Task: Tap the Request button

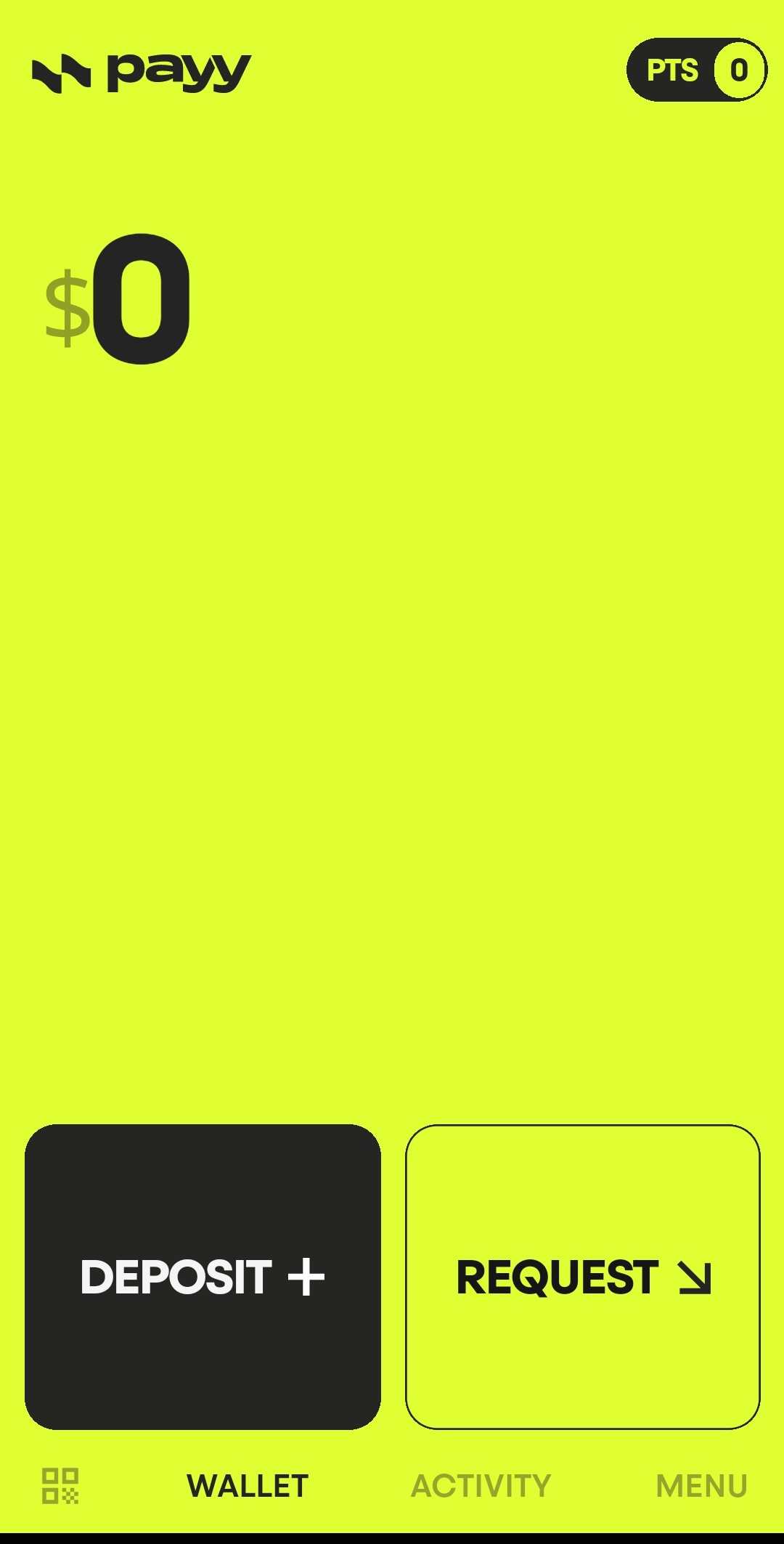Action: [582, 1277]
